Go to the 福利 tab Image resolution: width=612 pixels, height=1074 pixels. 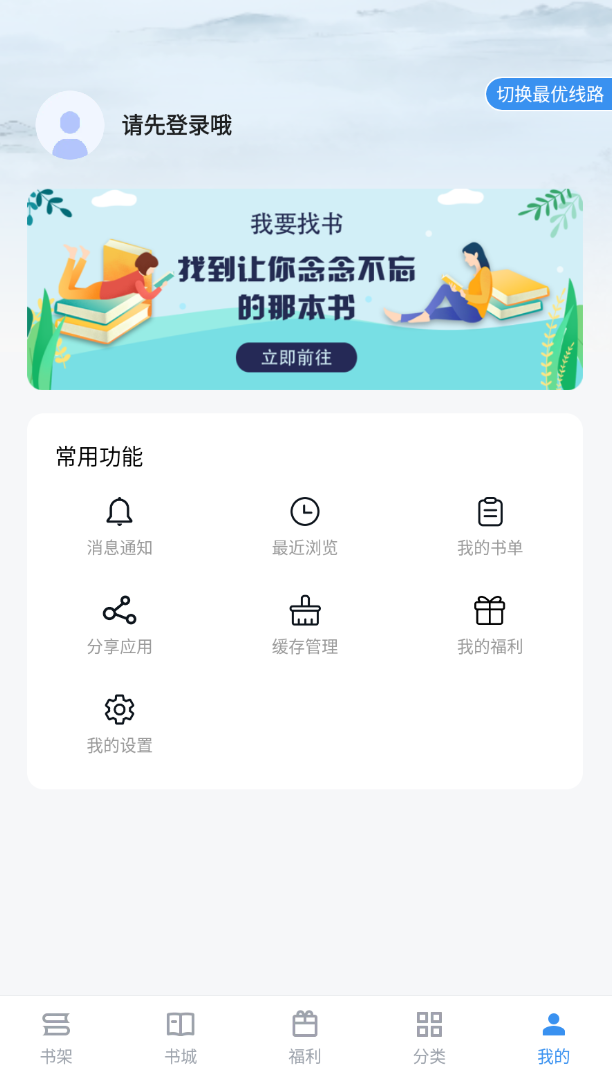tap(305, 1038)
